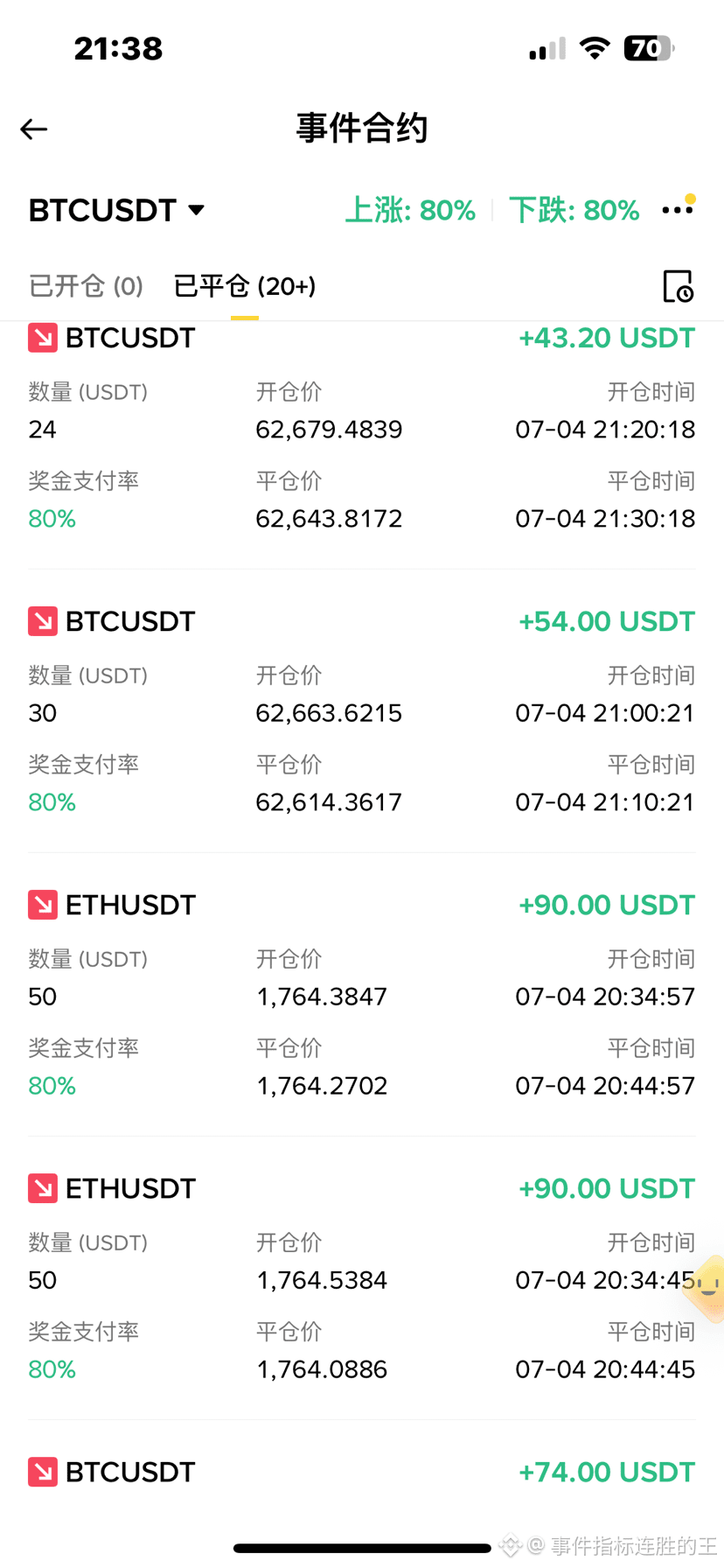The height and width of the screenshot is (1568, 724).
Task: Switch to the 已开仓 (0) tab
Action: (x=86, y=286)
